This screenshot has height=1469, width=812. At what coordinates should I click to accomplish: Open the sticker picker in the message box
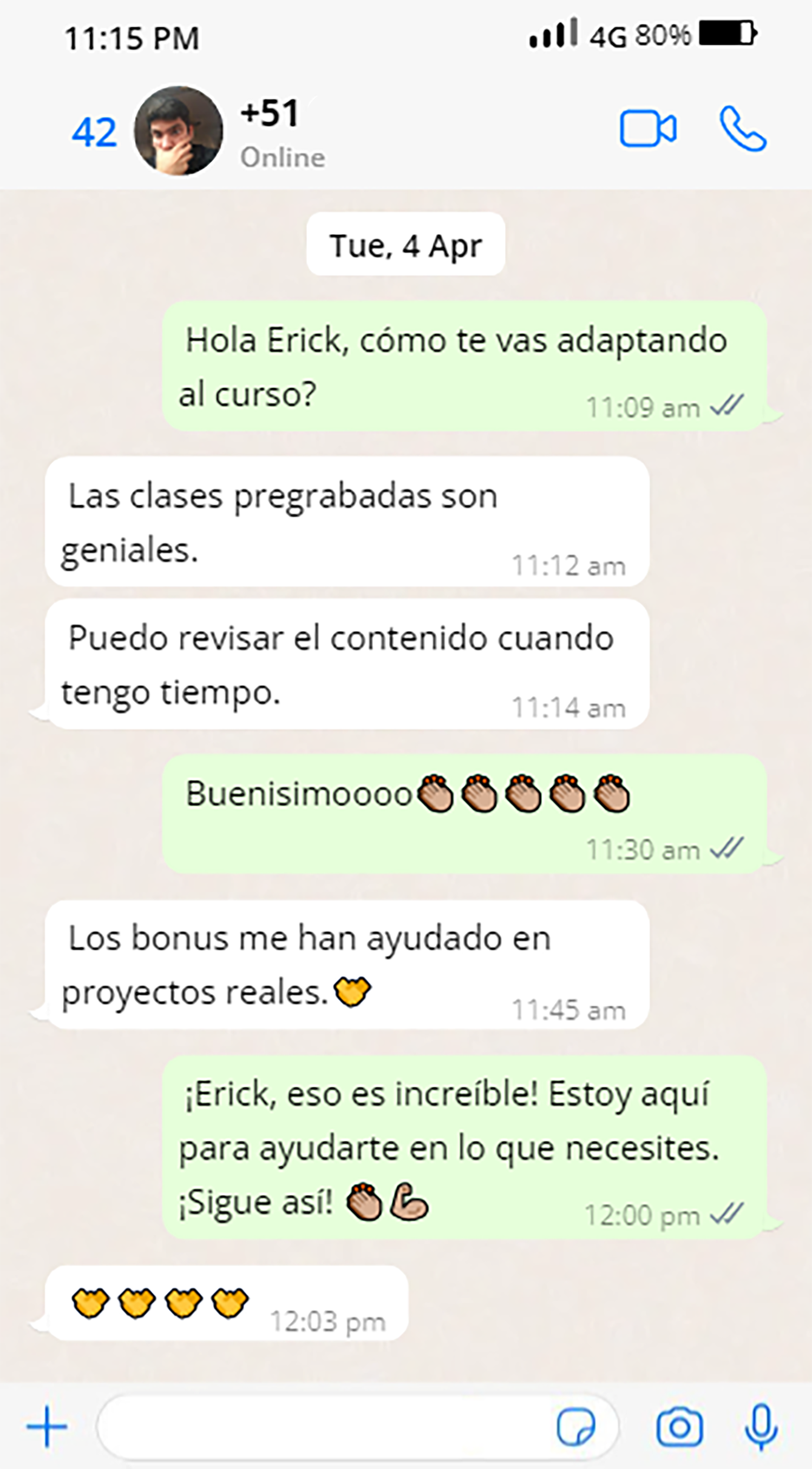576,1427
